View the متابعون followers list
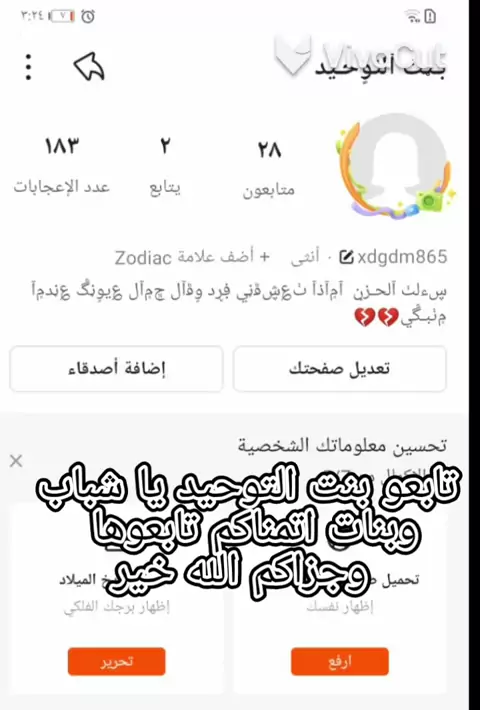 pyautogui.click(x=269, y=168)
